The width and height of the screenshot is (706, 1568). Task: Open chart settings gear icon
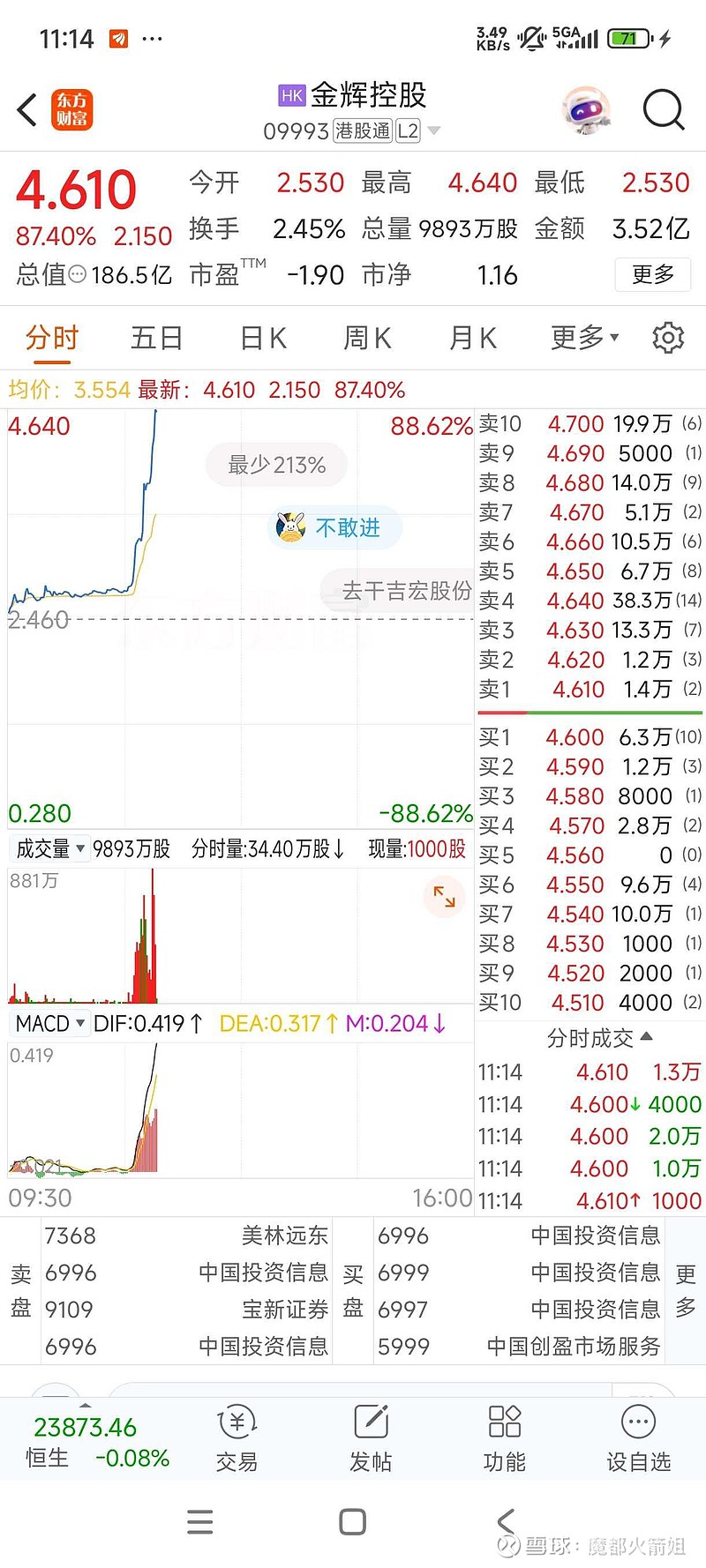pyautogui.click(x=668, y=338)
